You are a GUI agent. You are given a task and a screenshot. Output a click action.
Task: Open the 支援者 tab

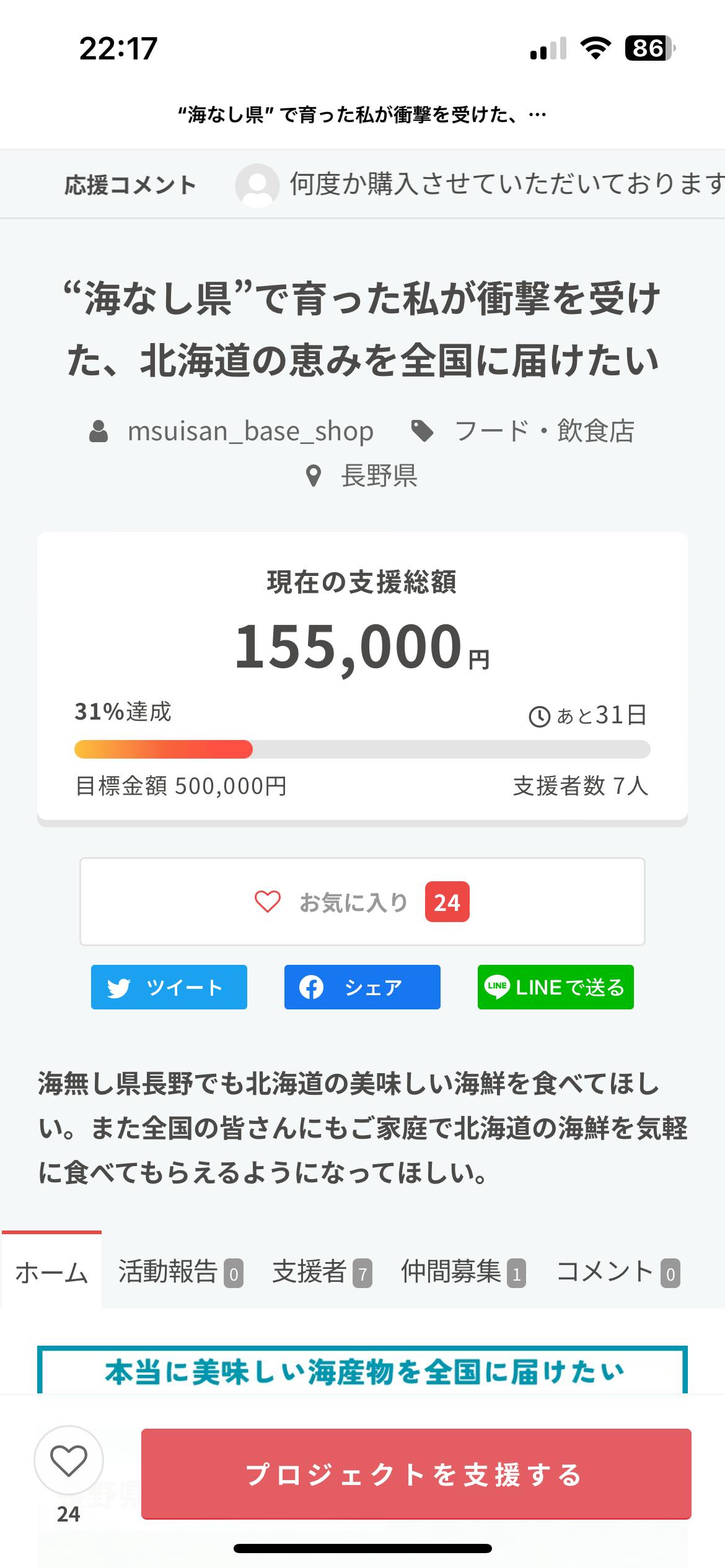click(x=322, y=1272)
